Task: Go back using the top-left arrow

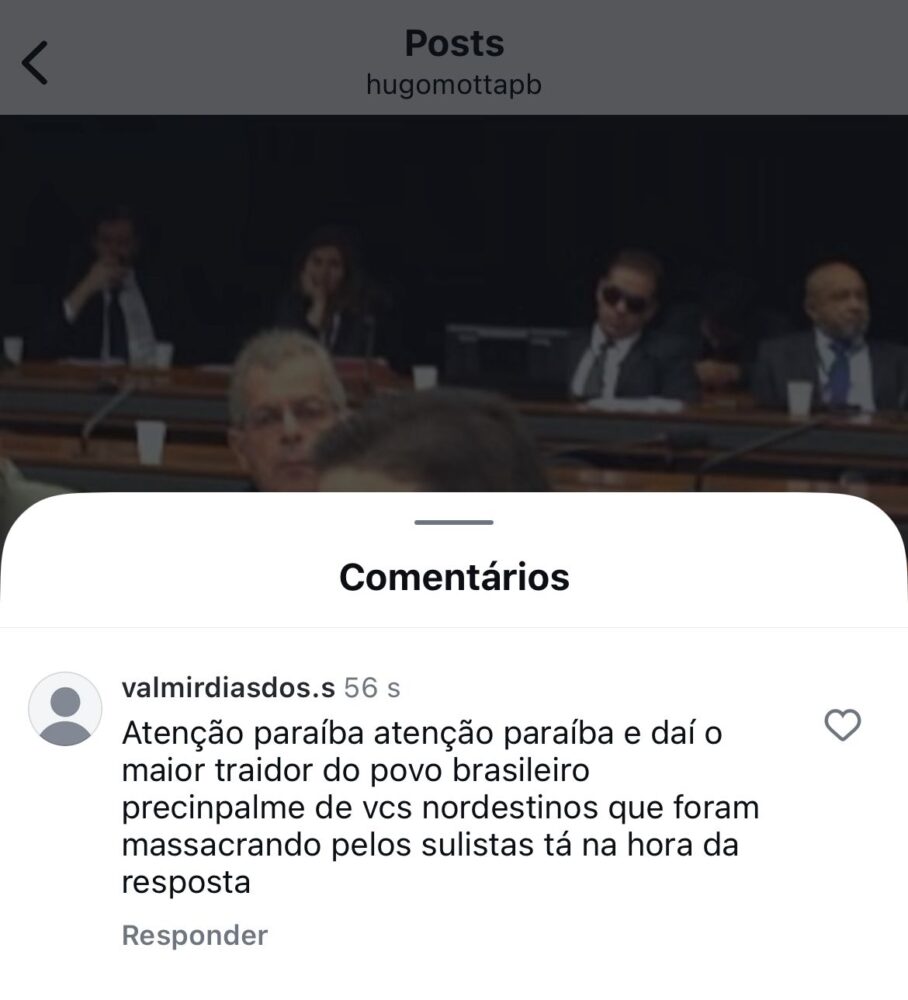Action: [35, 63]
